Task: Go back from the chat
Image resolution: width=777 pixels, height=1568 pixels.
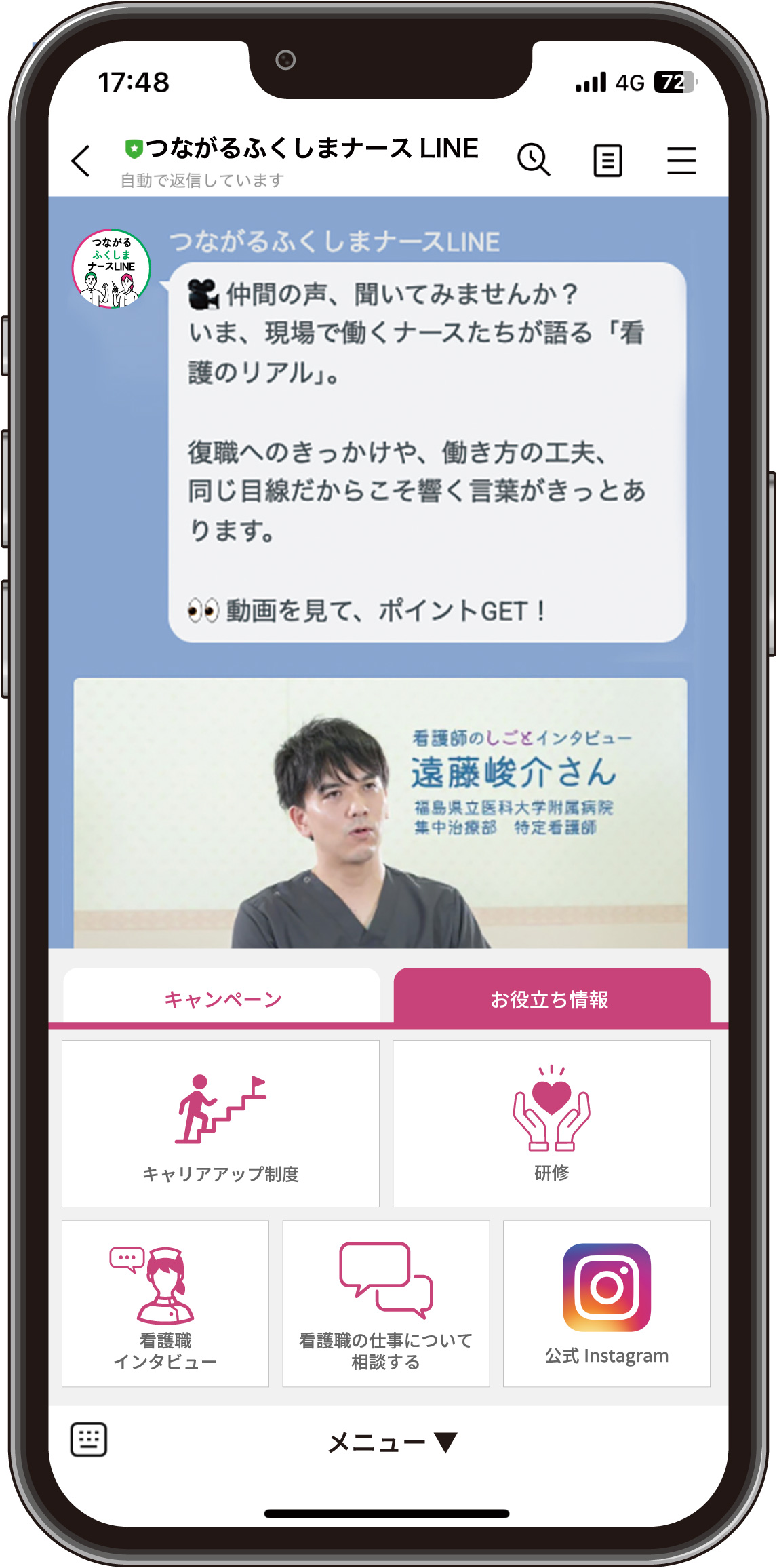Action: tap(81, 161)
